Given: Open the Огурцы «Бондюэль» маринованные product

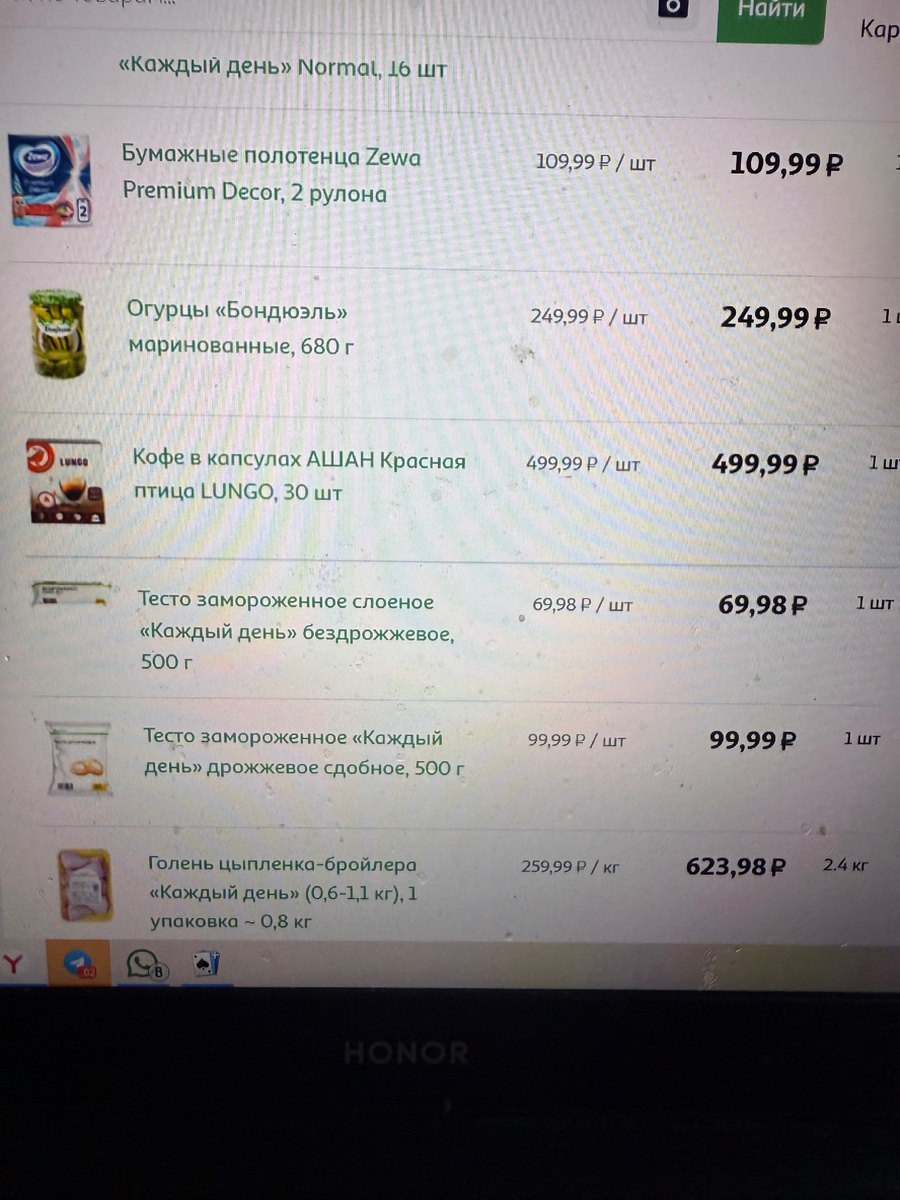Looking at the screenshot, I should (x=240, y=329).
